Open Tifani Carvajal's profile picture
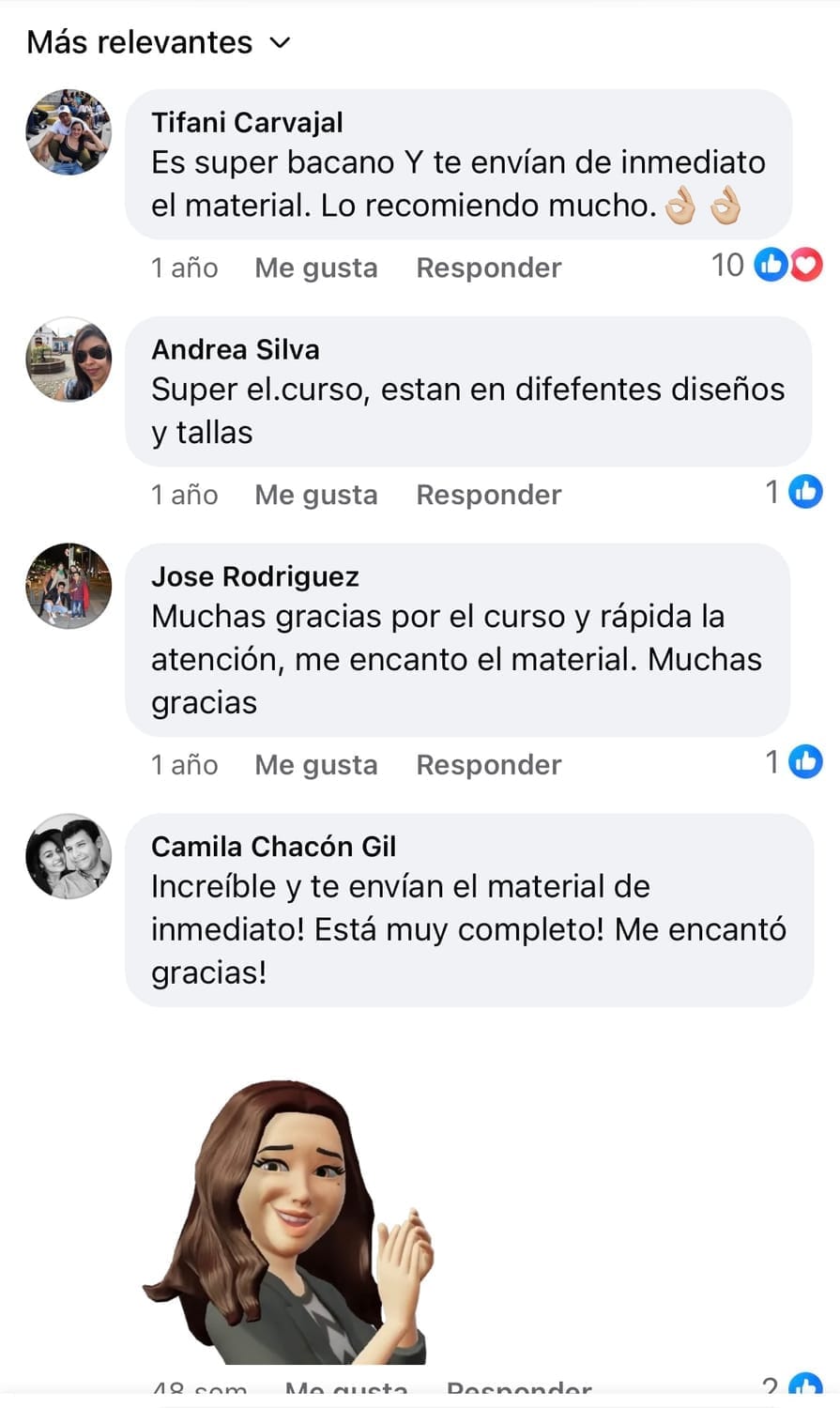 pyautogui.click(x=69, y=132)
